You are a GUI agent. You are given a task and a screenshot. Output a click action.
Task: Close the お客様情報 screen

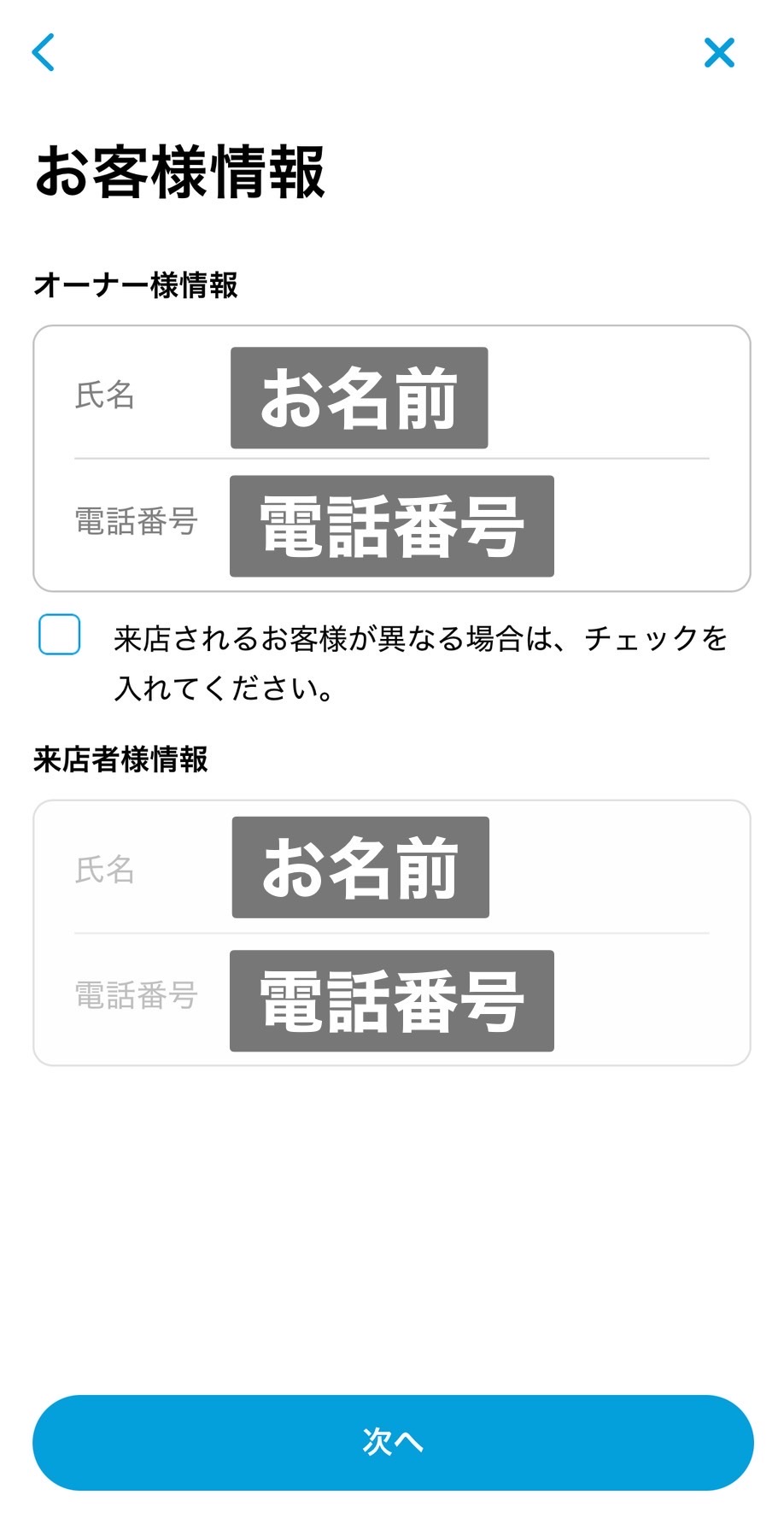(719, 52)
